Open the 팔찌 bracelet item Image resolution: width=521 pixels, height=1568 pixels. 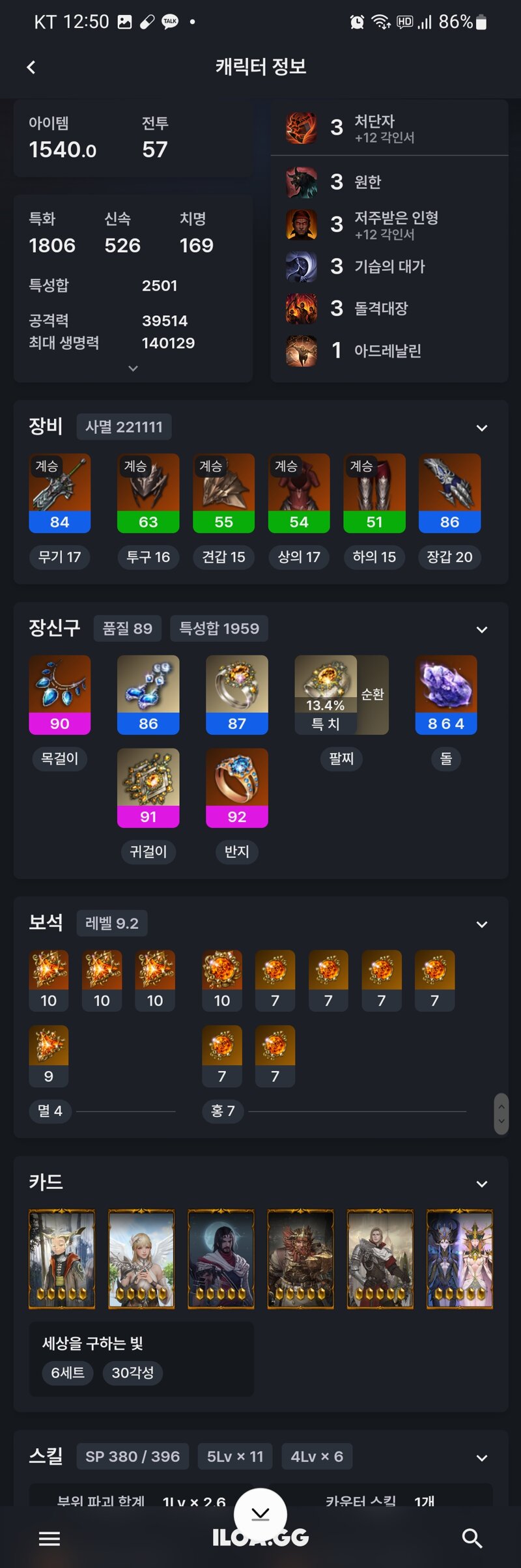coord(341,695)
